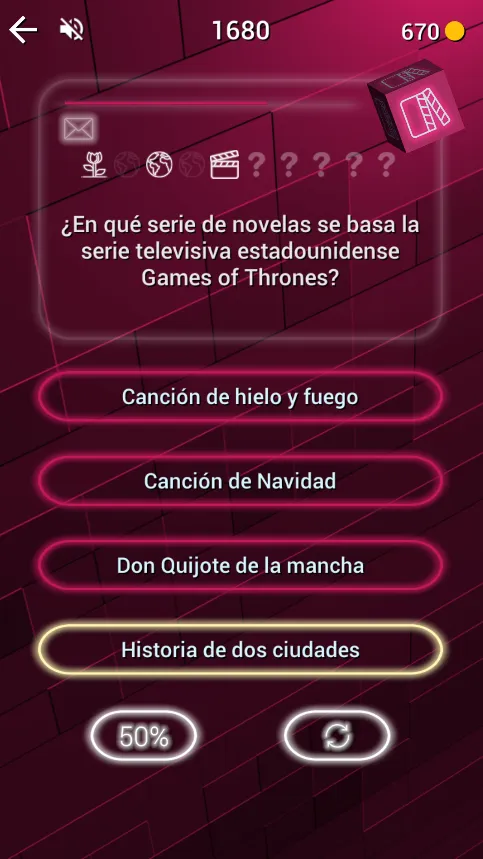Select Don Quijote de la mancha
483x859 pixels.
[240, 565]
